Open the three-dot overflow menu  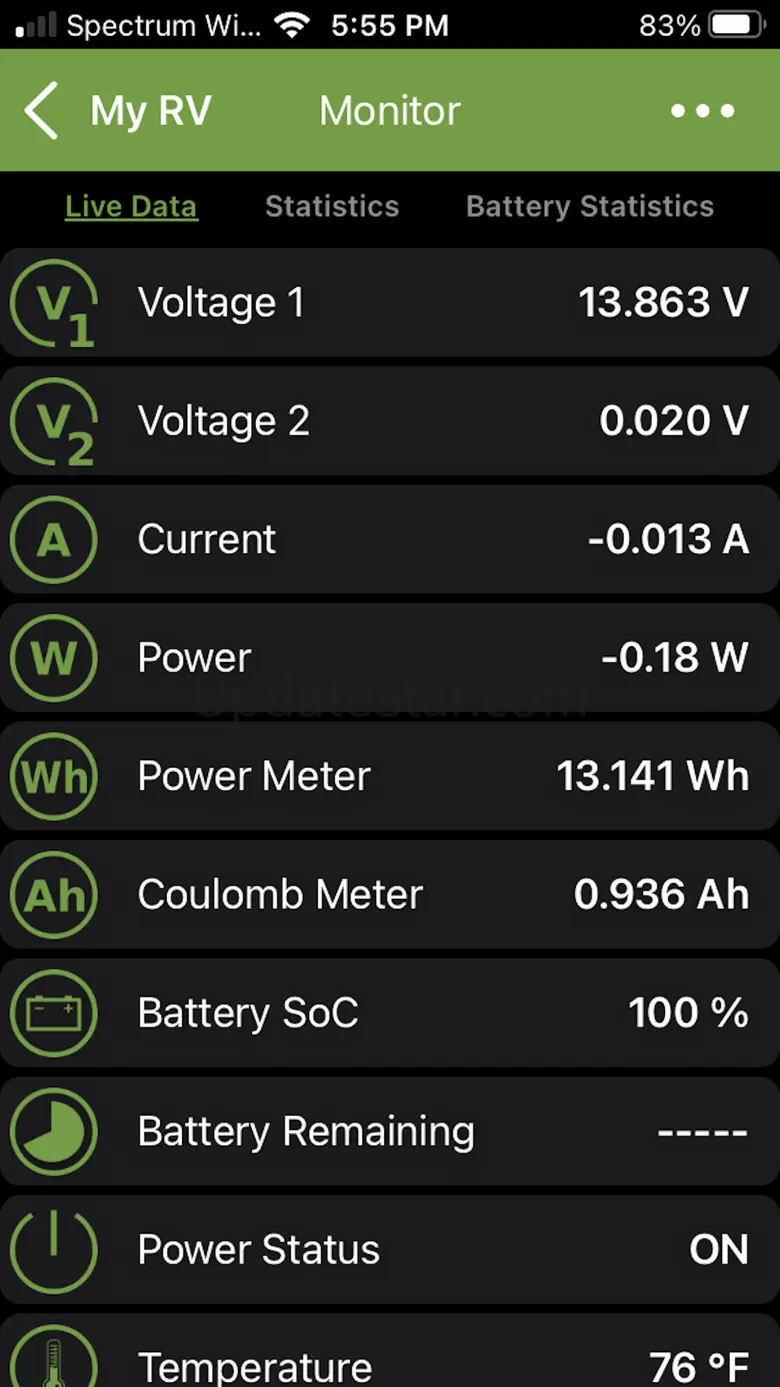[x=703, y=111]
